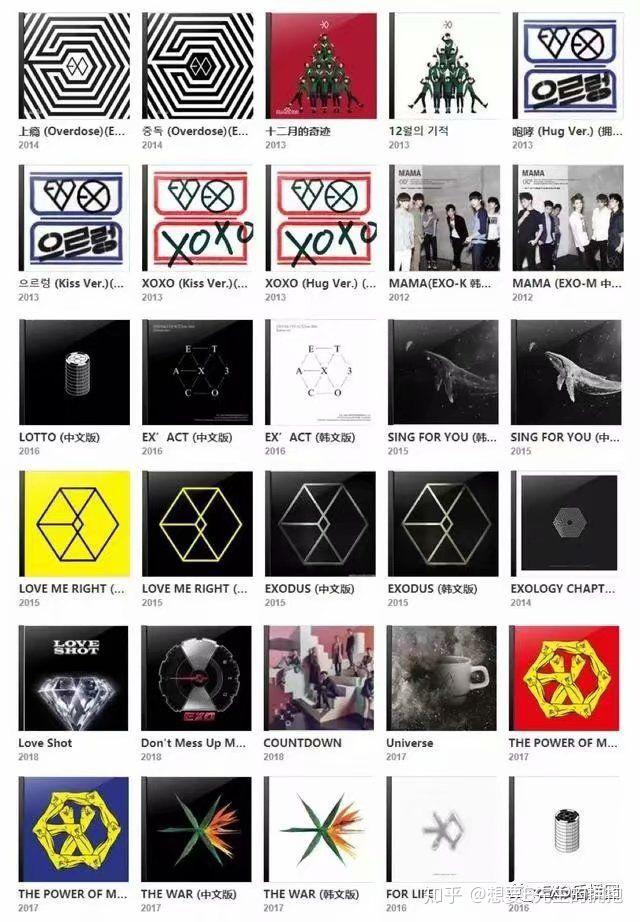
Task: View the album 12월의 기적
Action: pyautogui.click(x=443, y=65)
